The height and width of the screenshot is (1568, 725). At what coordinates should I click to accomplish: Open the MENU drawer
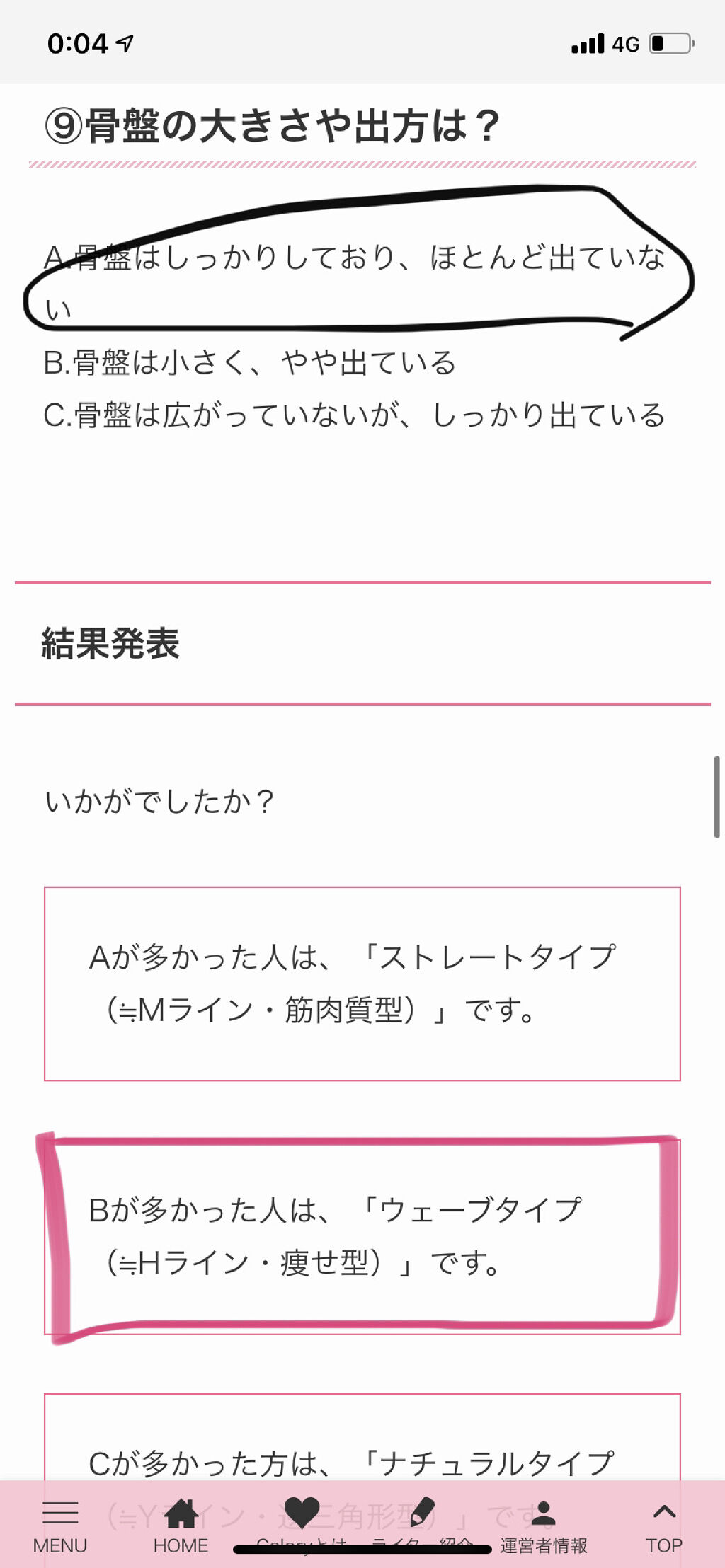(59, 1526)
